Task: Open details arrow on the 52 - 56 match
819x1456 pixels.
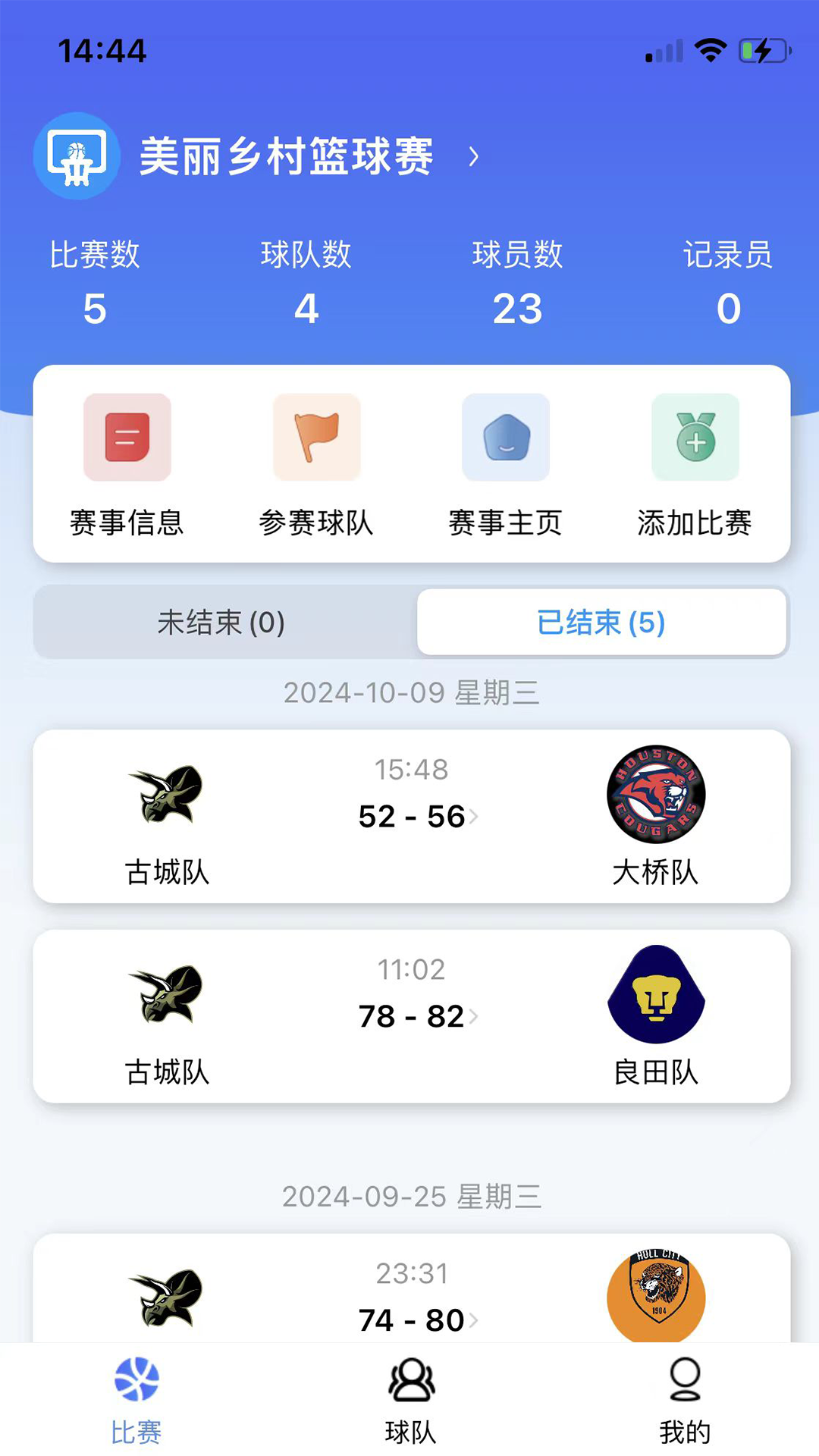Action: [x=478, y=817]
